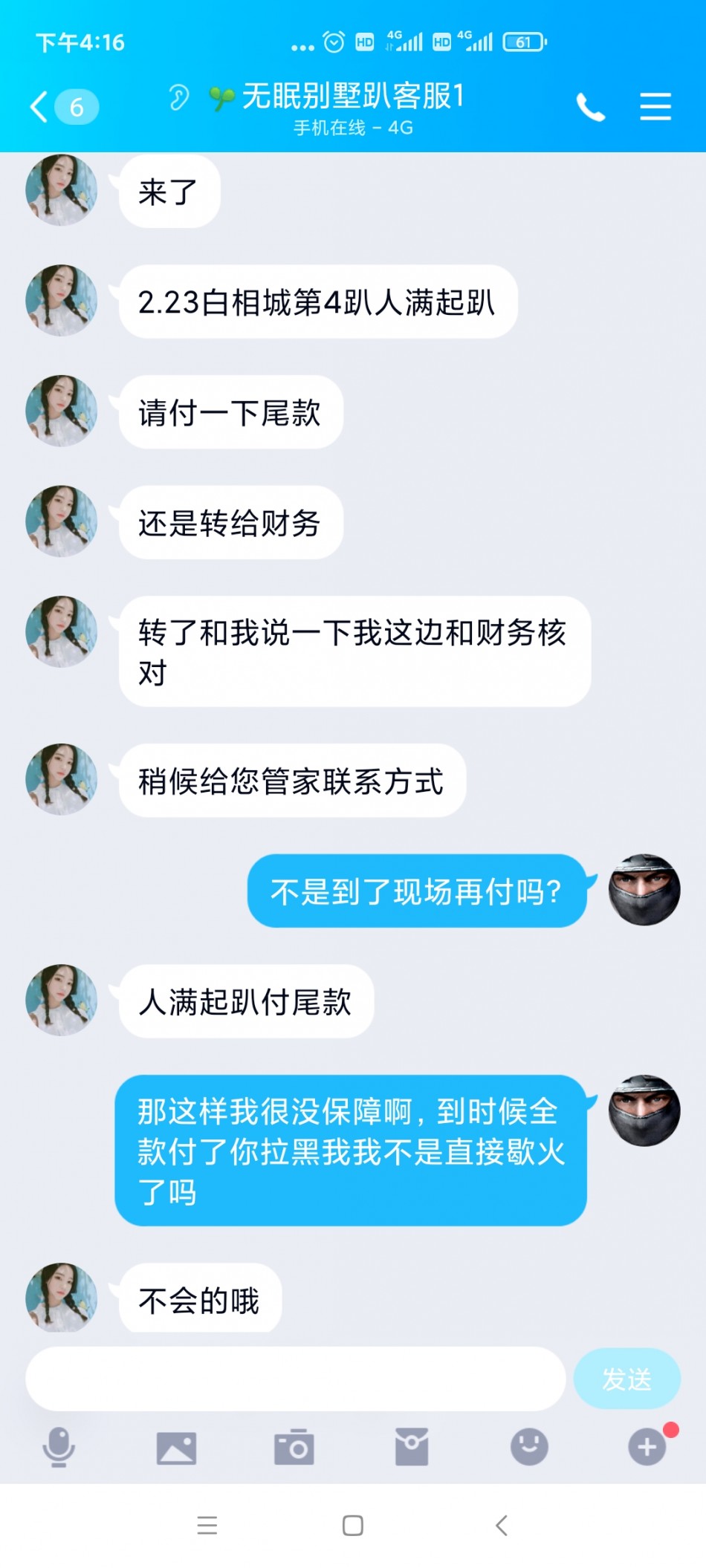Tap the 发送 send button
This screenshot has height=1568, width=706.
(x=626, y=1379)
